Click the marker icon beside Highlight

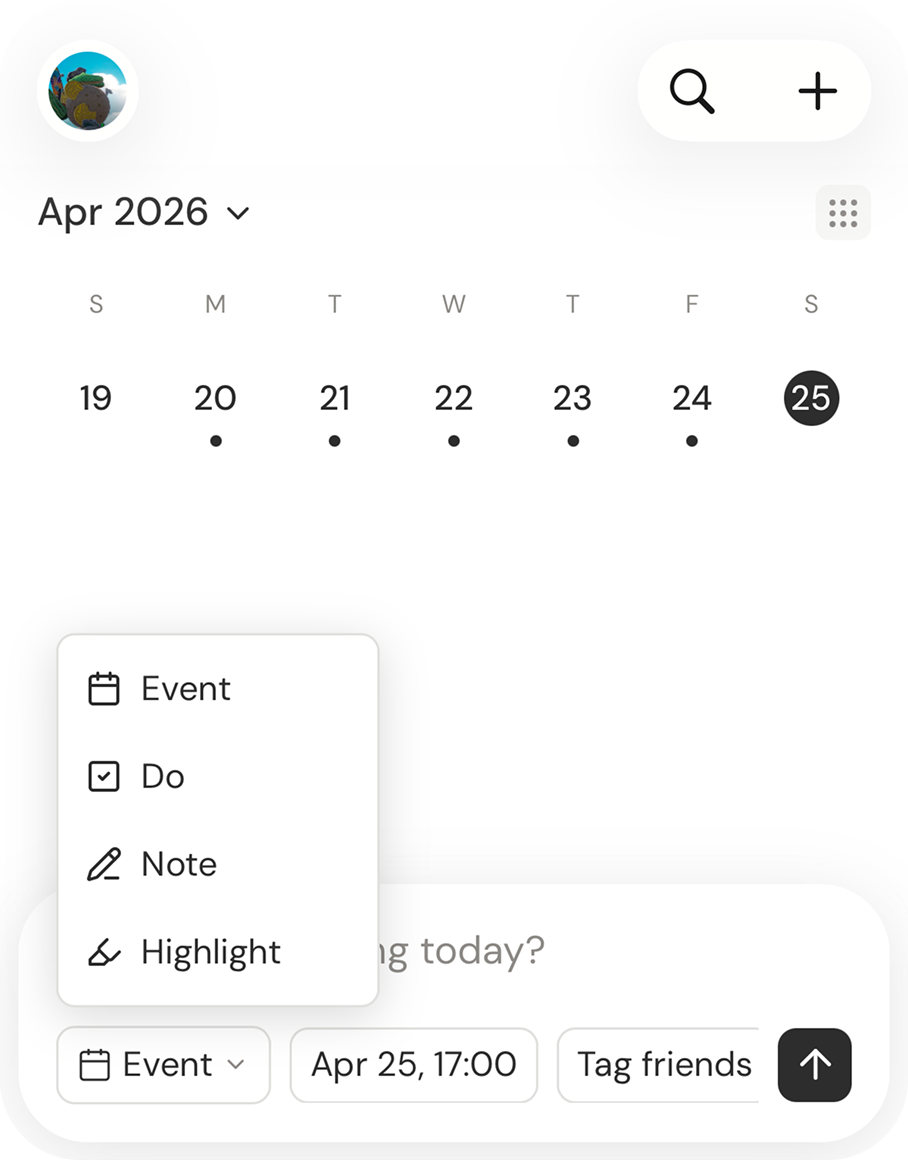[103, 952]
